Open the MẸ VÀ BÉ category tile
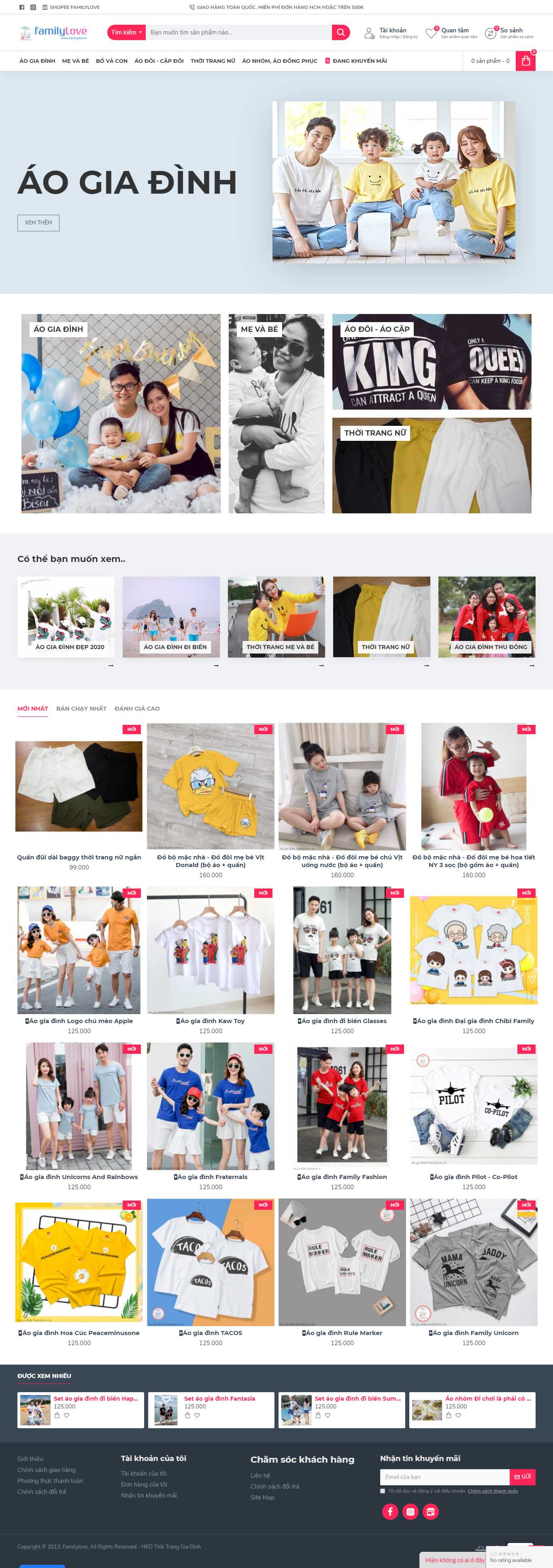The width and height of the screenshot is (553, 1568). click(276, 413)
